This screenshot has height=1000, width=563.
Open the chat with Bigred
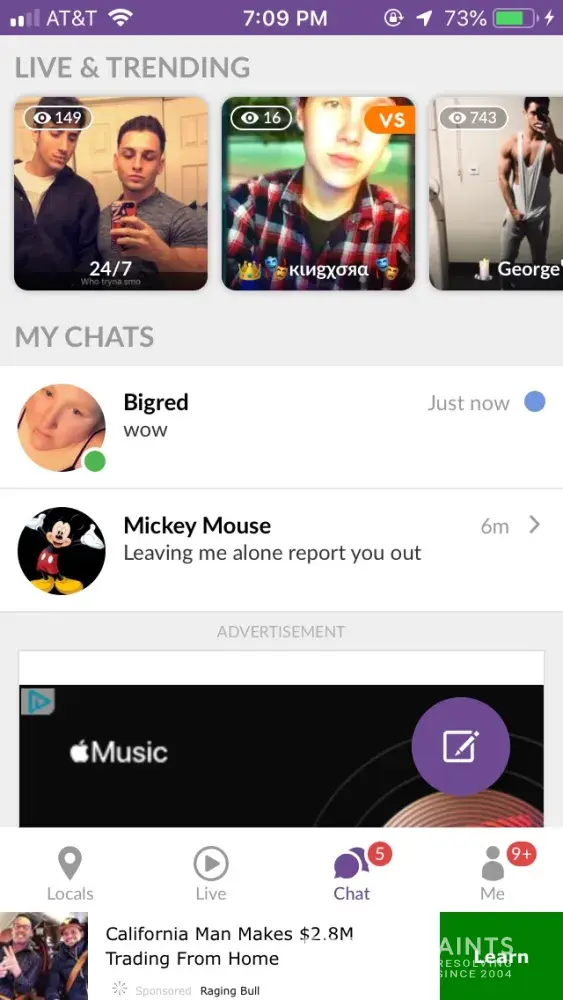[x=281, y=427]
